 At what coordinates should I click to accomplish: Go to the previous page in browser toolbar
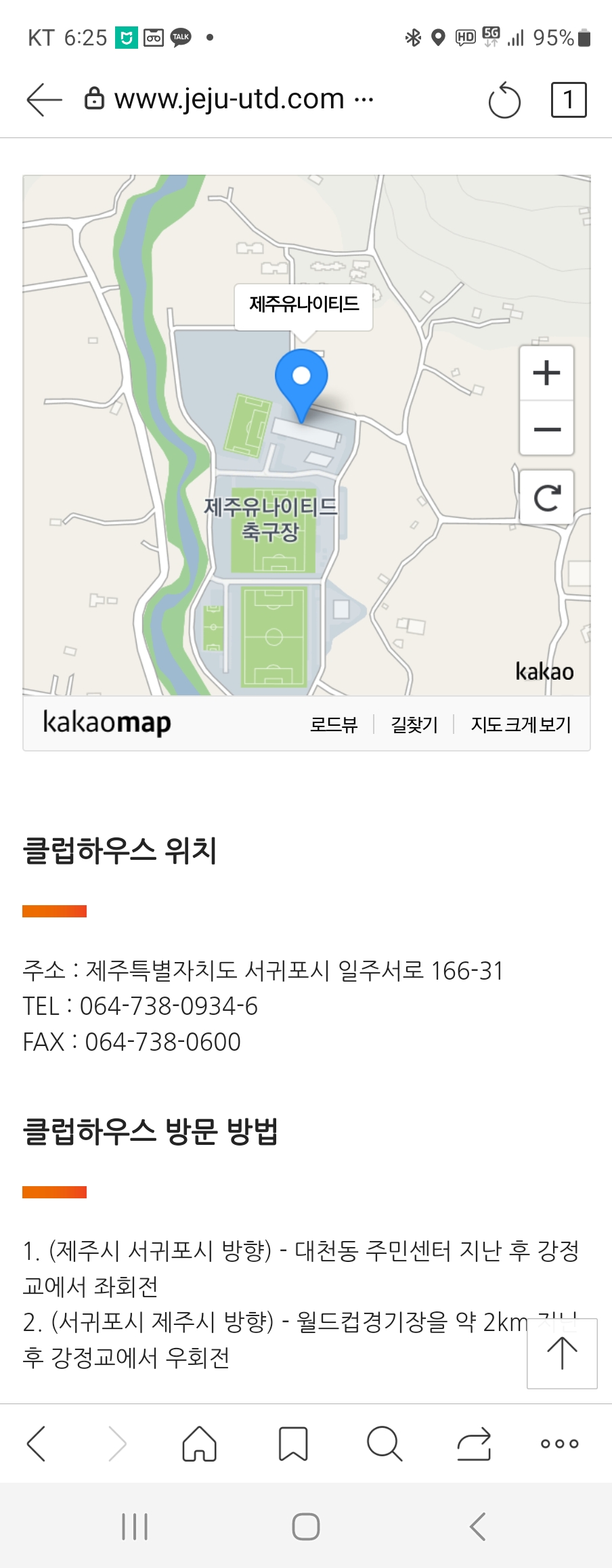point(37,1444)
